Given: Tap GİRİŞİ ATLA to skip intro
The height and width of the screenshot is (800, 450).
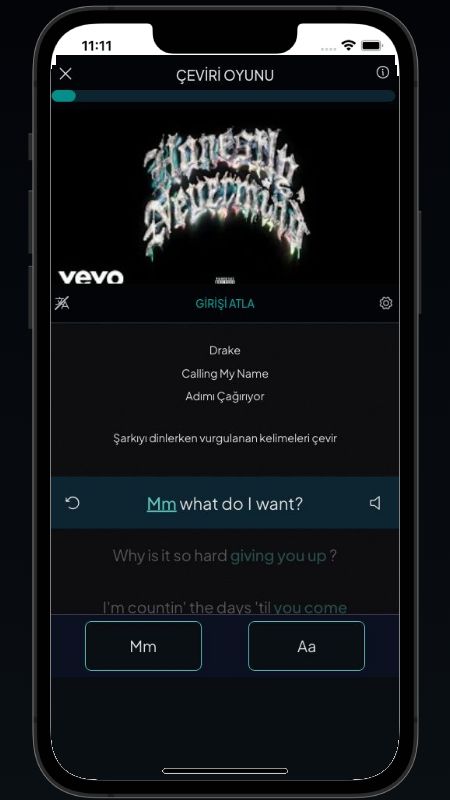Looking at the screenshot, I should click(225, 304).
